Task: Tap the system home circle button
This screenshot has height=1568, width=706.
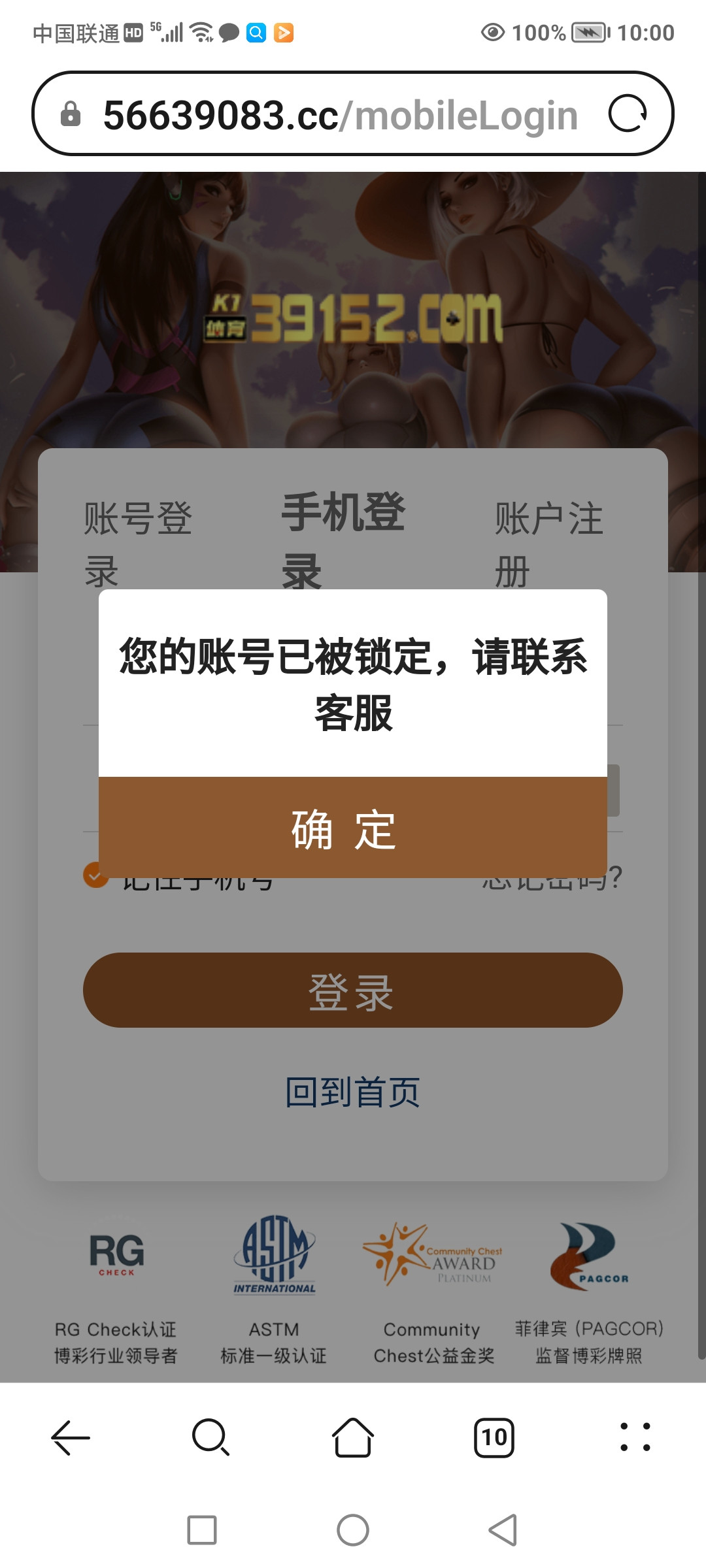Action: (352, 1530)
